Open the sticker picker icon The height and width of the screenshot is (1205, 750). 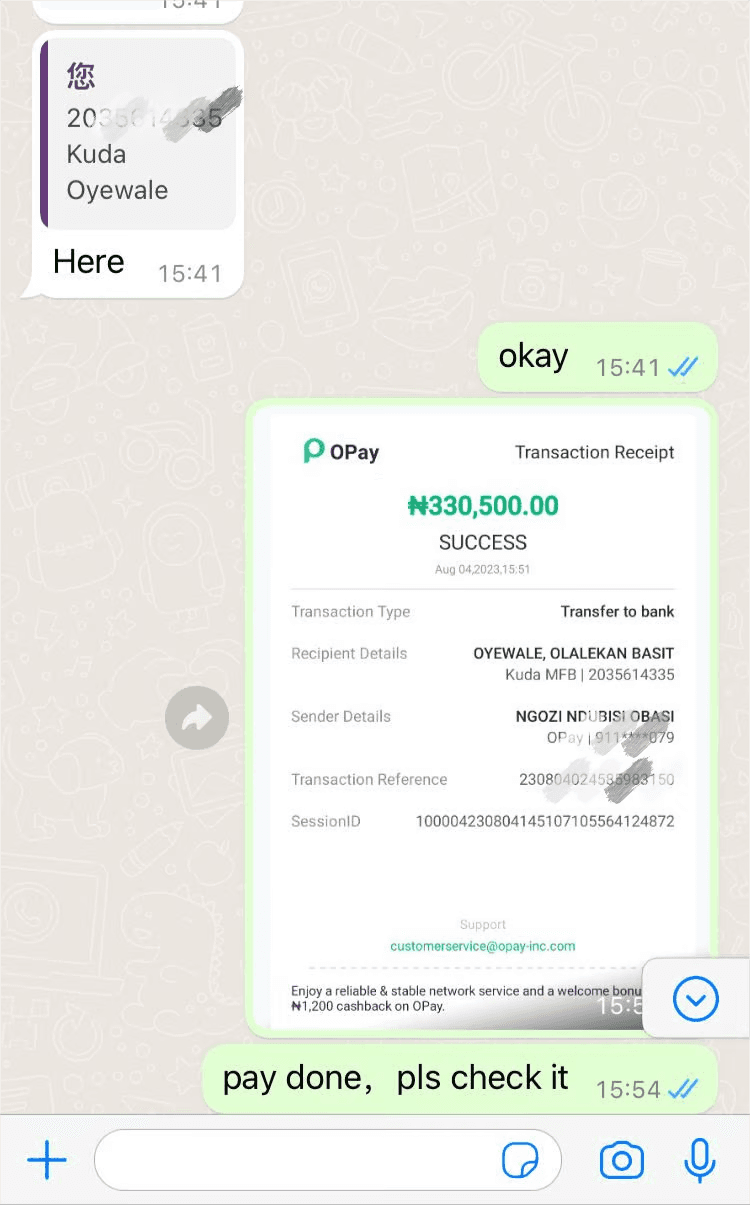[520, 1161]
